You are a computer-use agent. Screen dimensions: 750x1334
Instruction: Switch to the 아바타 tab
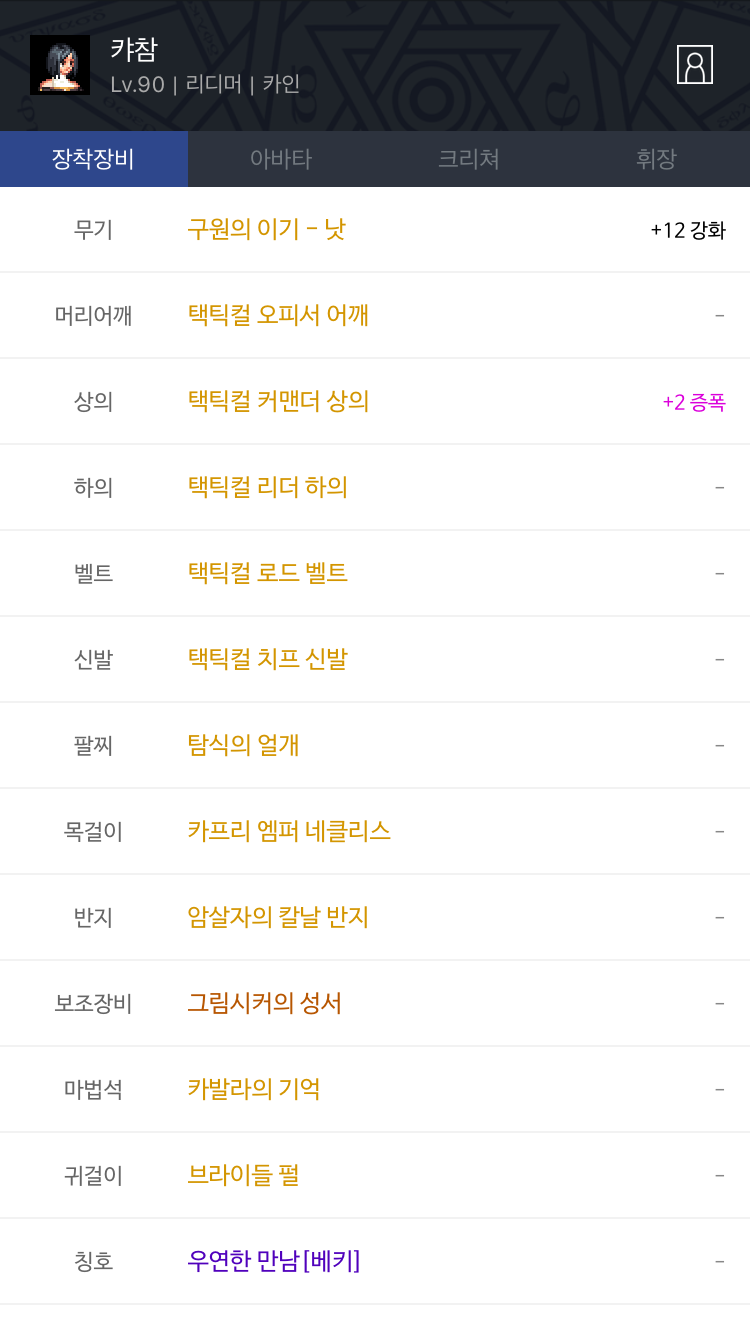coord(281,159)
